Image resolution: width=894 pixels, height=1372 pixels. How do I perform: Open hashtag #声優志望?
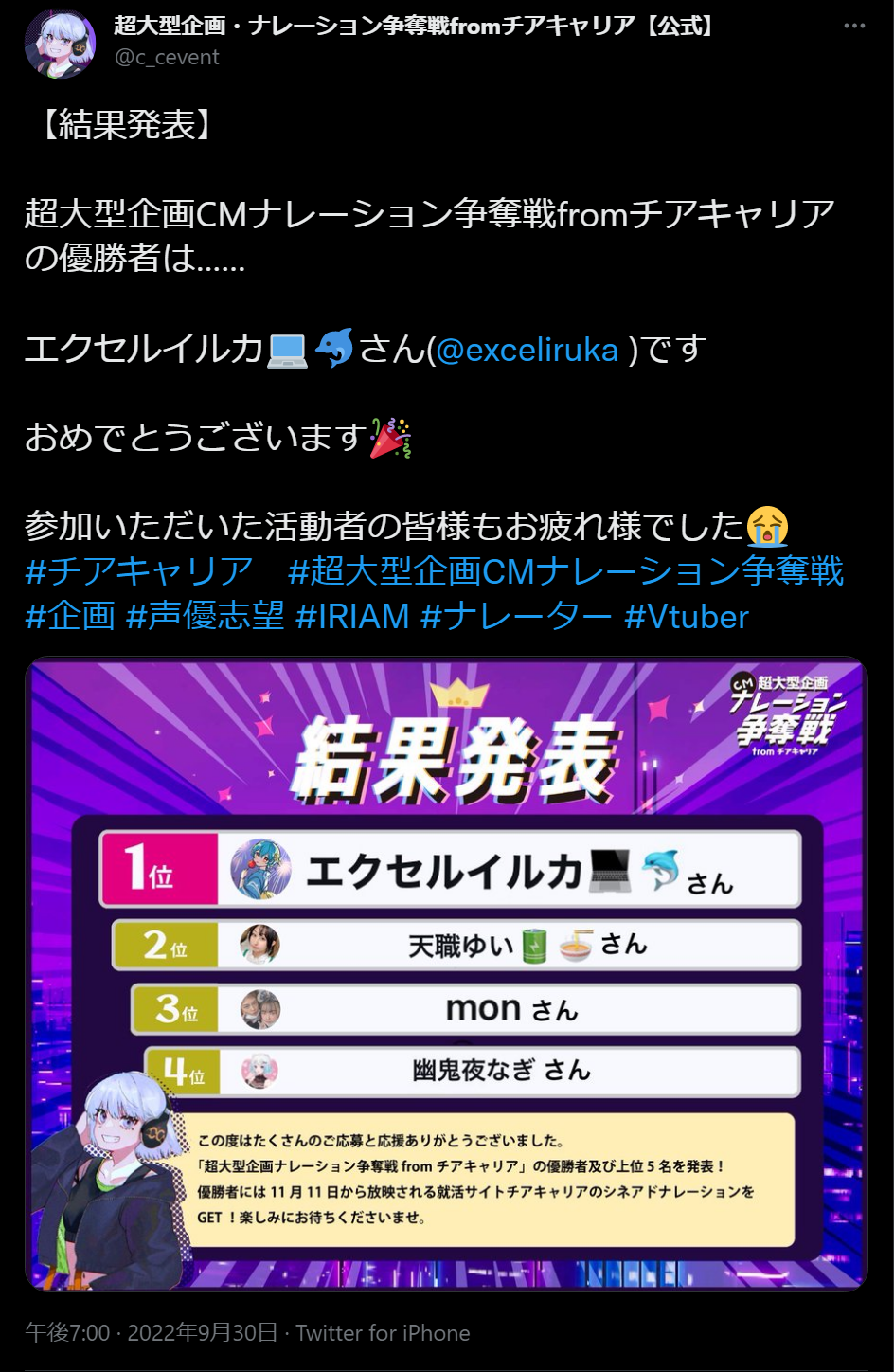206,617
